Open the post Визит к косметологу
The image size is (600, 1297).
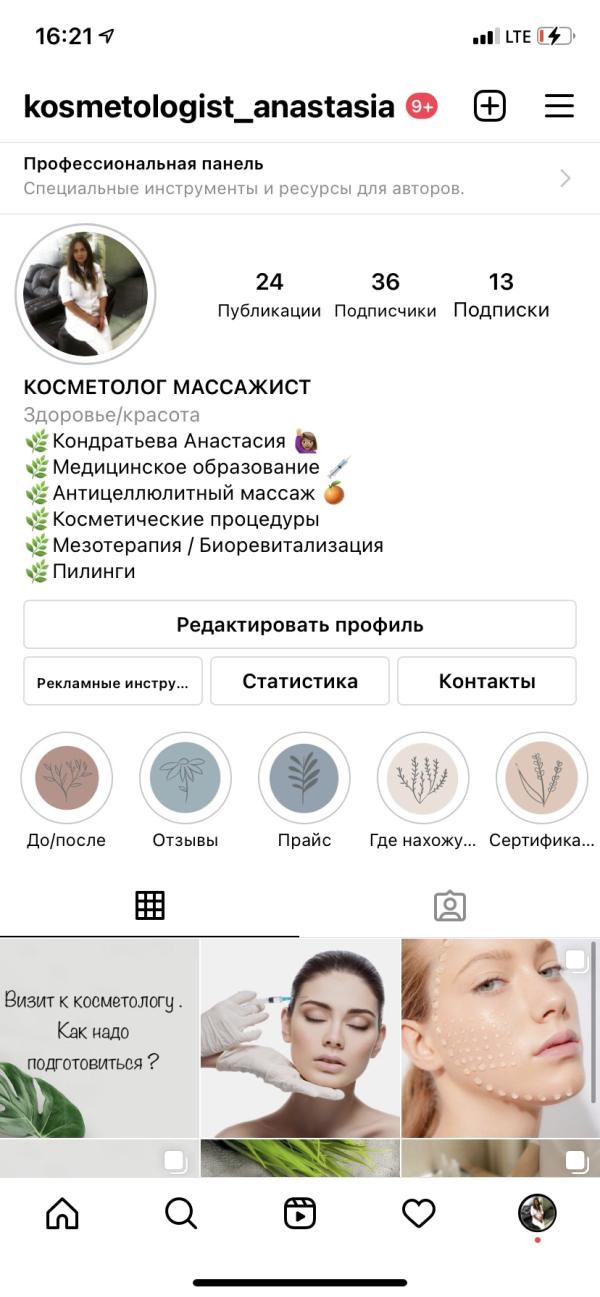(98, 1036)
